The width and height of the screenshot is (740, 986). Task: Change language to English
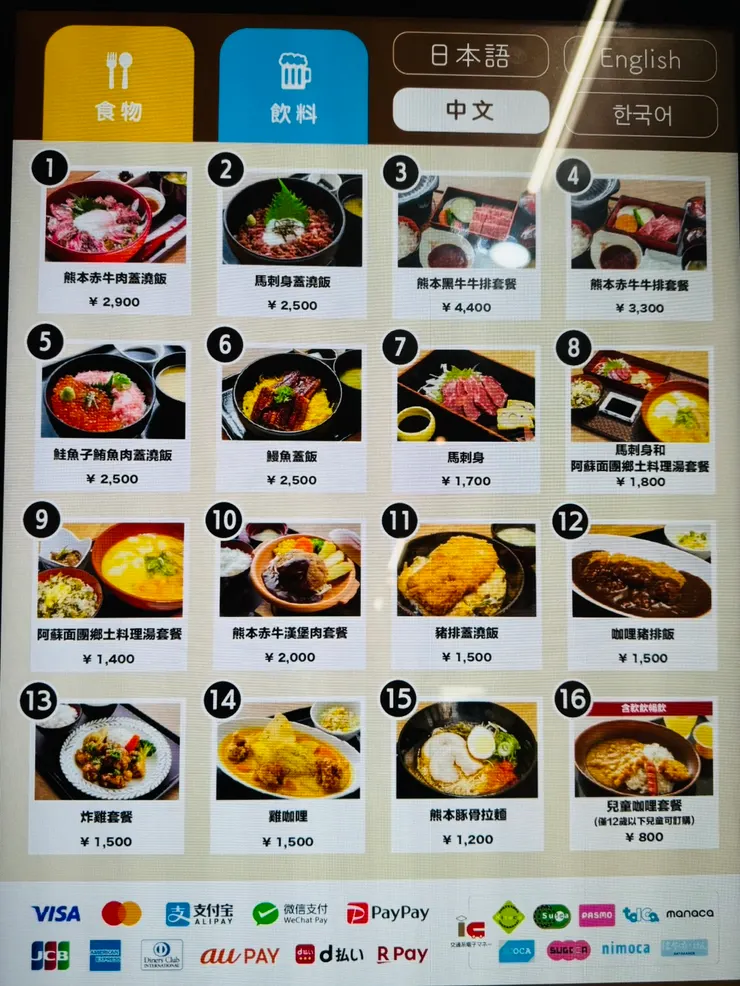640,60
